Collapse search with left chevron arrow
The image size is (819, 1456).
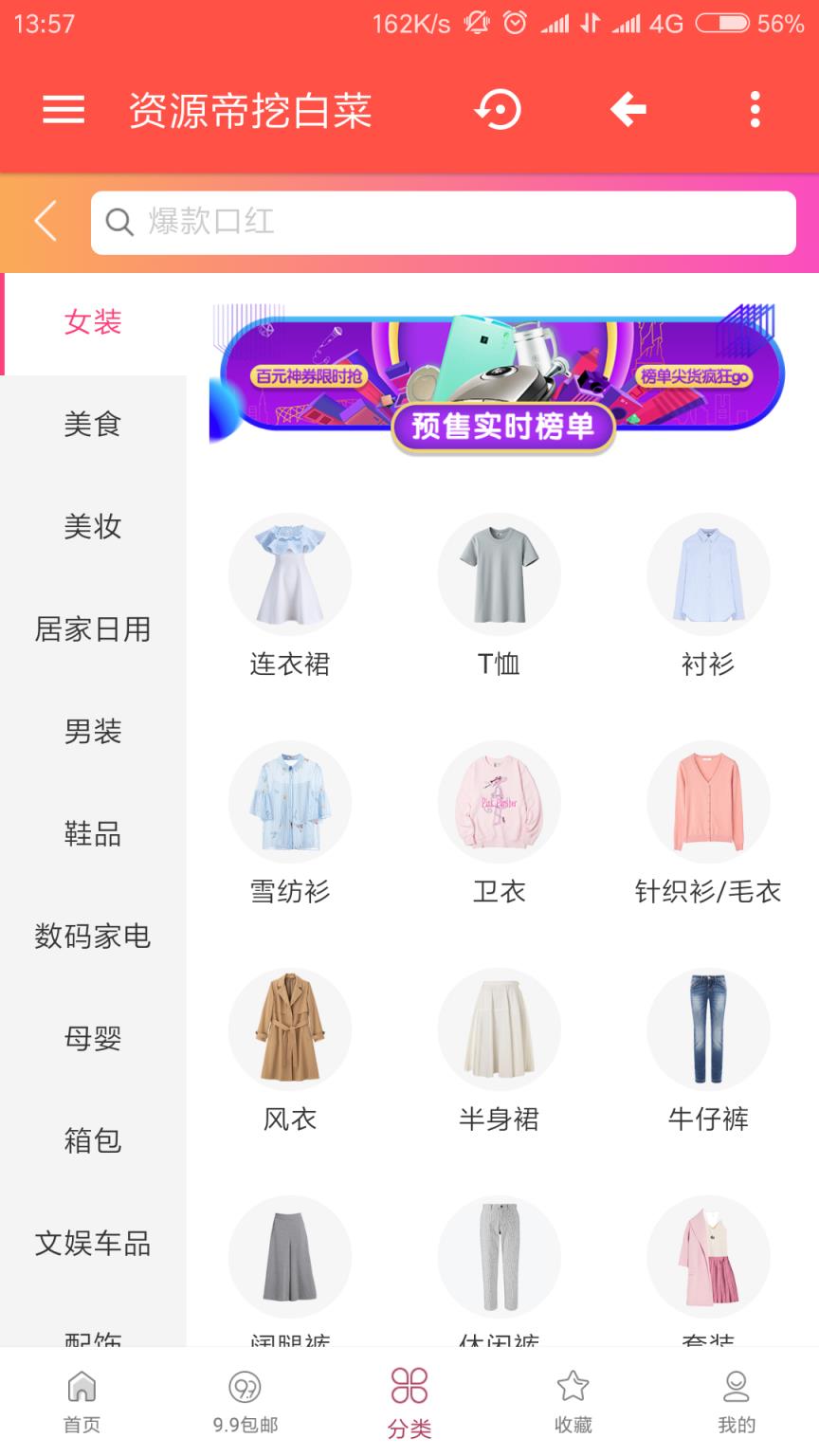[44, 221]
